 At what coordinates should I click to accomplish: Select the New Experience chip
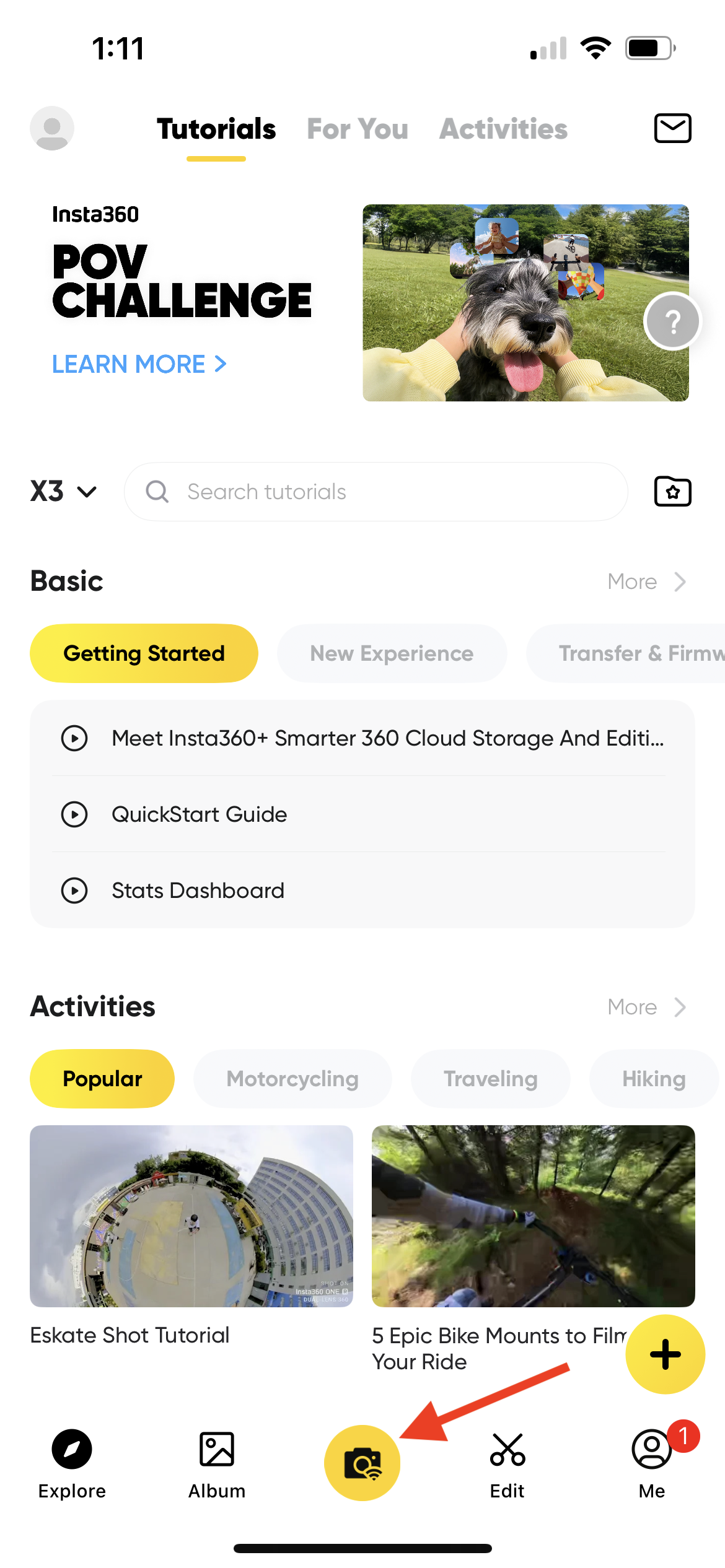click(x=392, y=653)
